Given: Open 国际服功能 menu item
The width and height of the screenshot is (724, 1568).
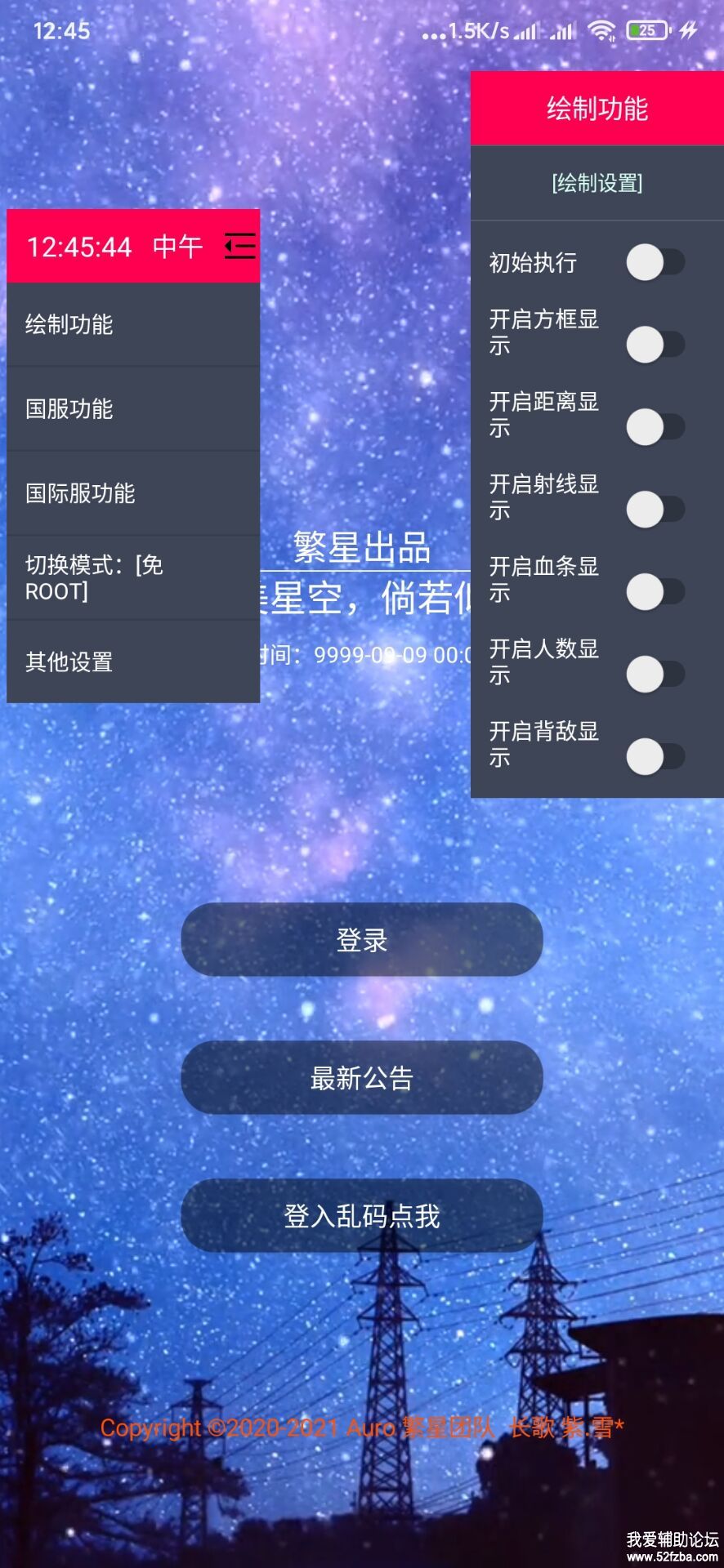Looking at the screenshot, I should click(x=132, y=493).
